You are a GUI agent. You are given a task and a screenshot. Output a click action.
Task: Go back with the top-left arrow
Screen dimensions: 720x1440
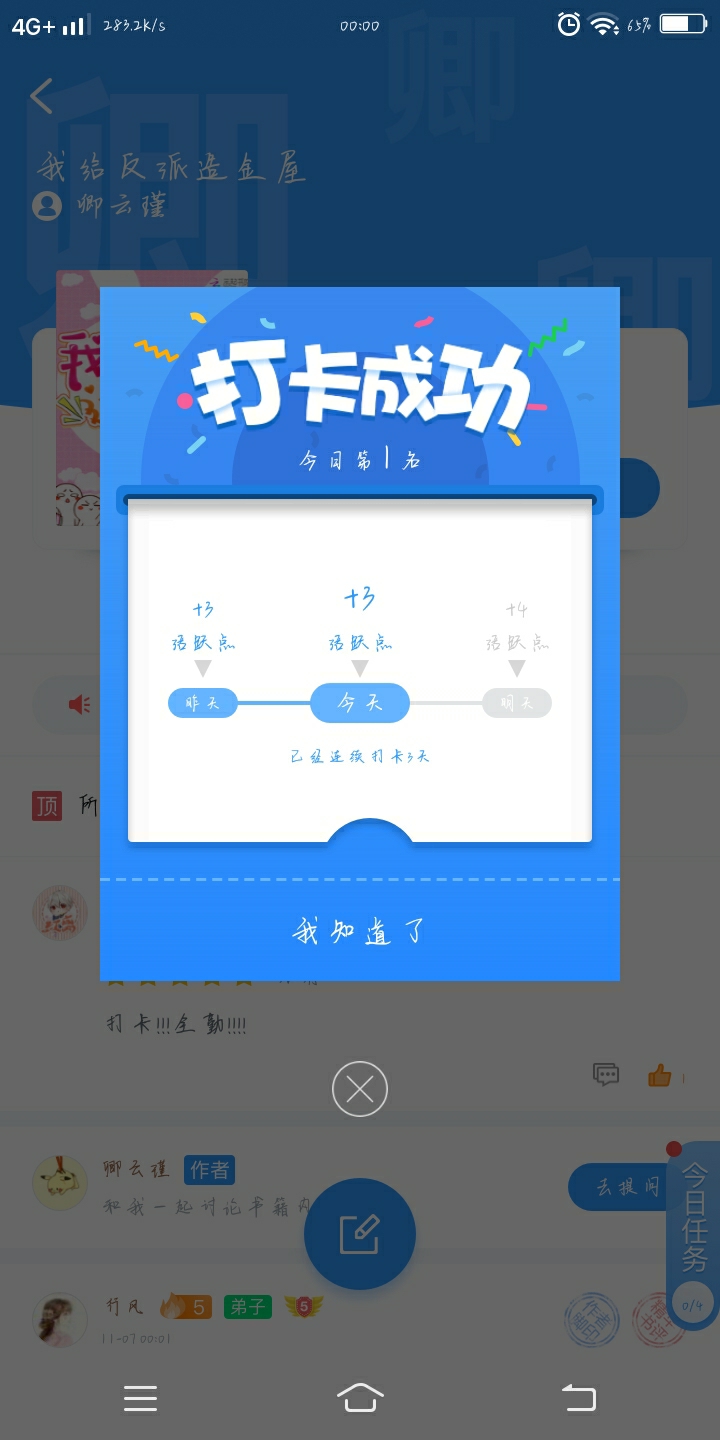[41, 96]
